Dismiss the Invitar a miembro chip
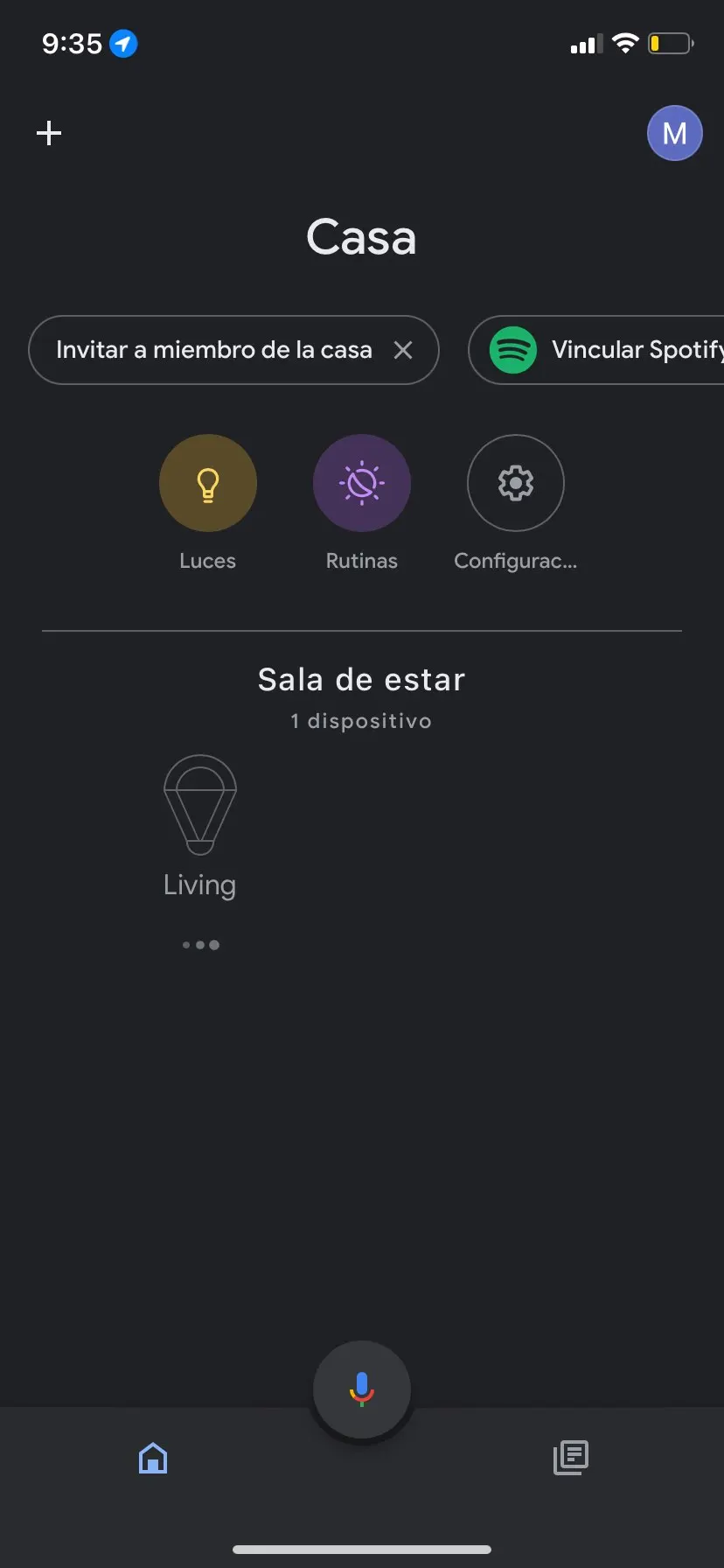This screenshot has height=1568, width=724. [x=403, y=350]
